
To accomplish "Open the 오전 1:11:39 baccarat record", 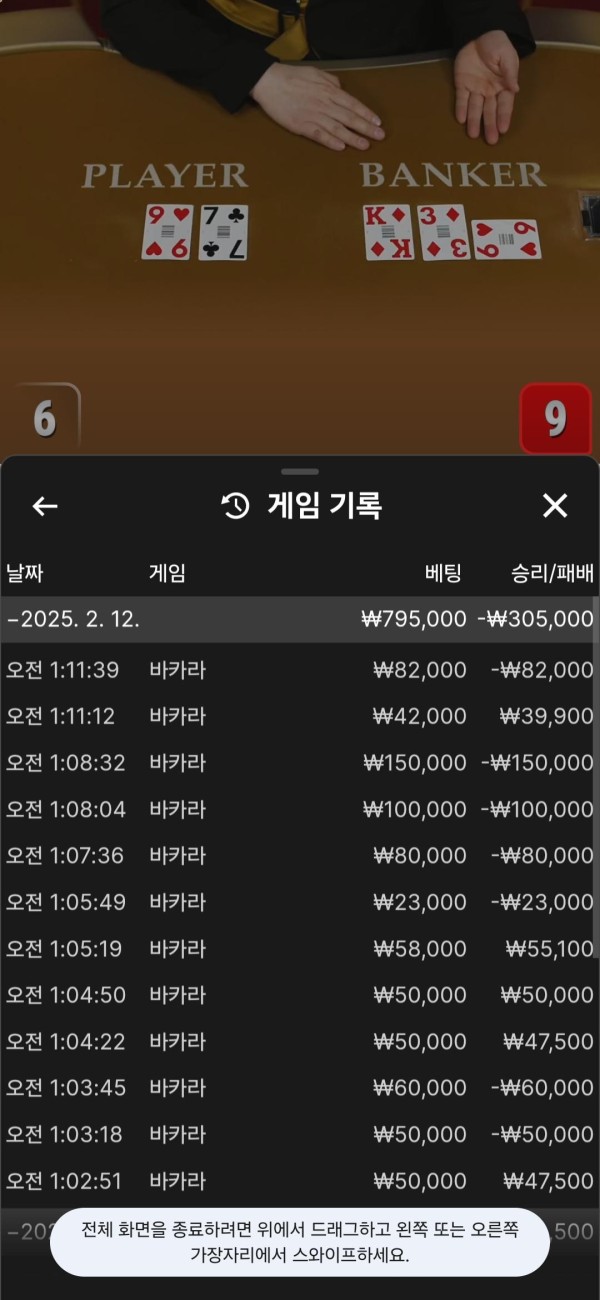I will pyautogui.click(x=300, y=670).
